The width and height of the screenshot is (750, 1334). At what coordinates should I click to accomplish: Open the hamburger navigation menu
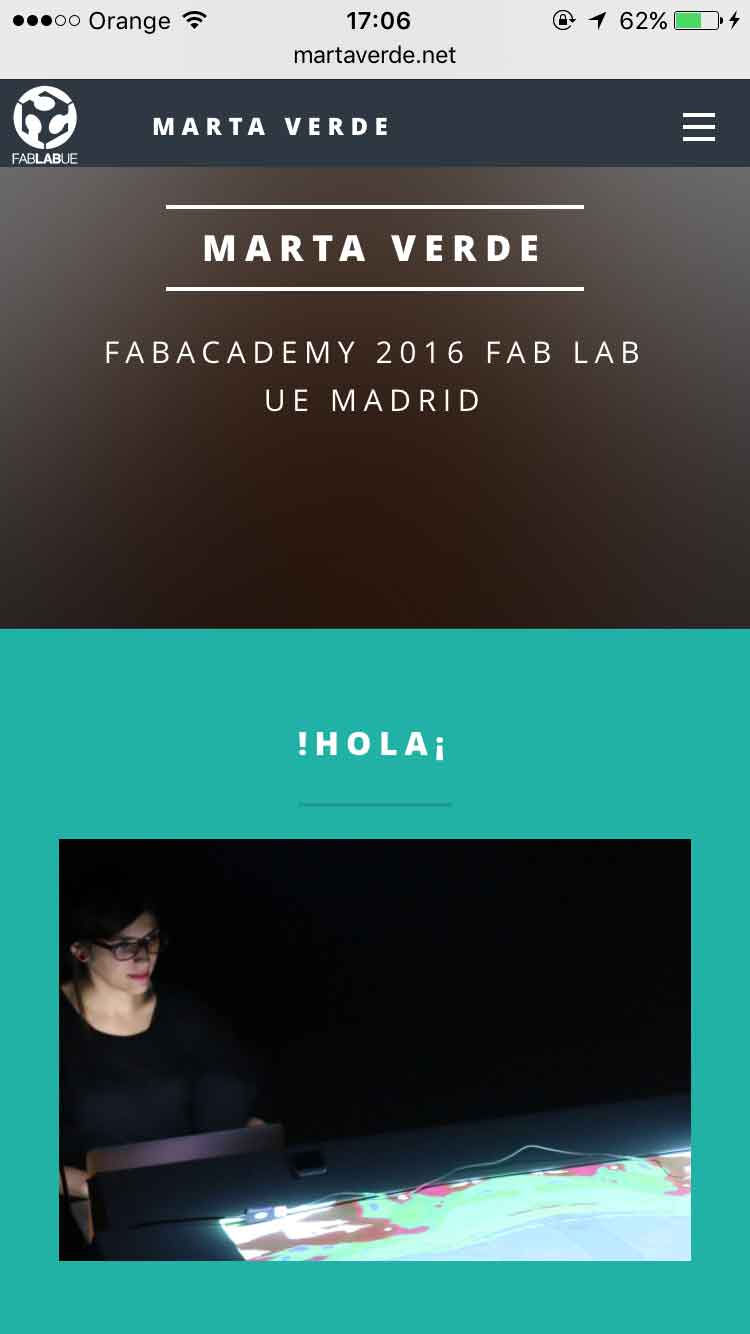tap(699, 127)
